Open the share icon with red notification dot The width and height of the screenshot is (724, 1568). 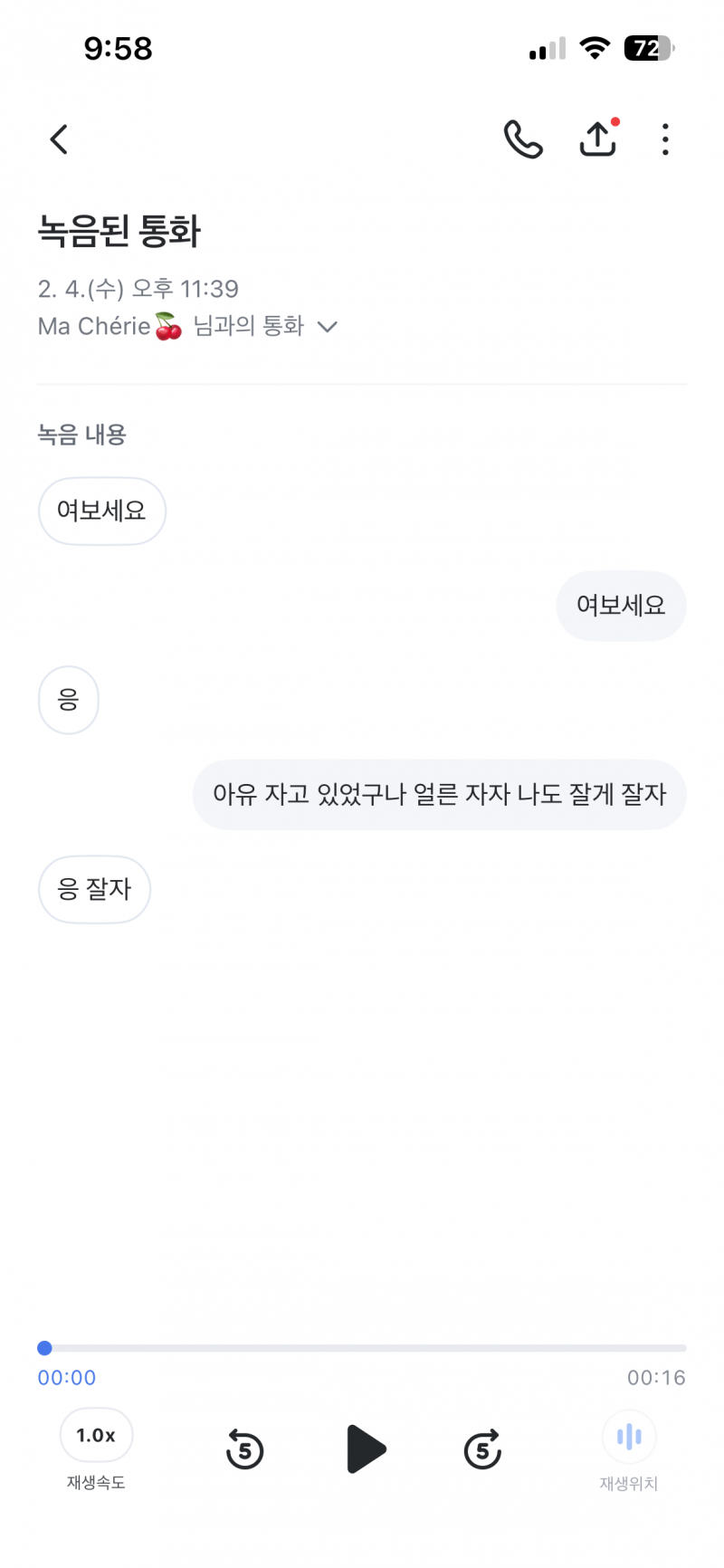coord(598,140)
